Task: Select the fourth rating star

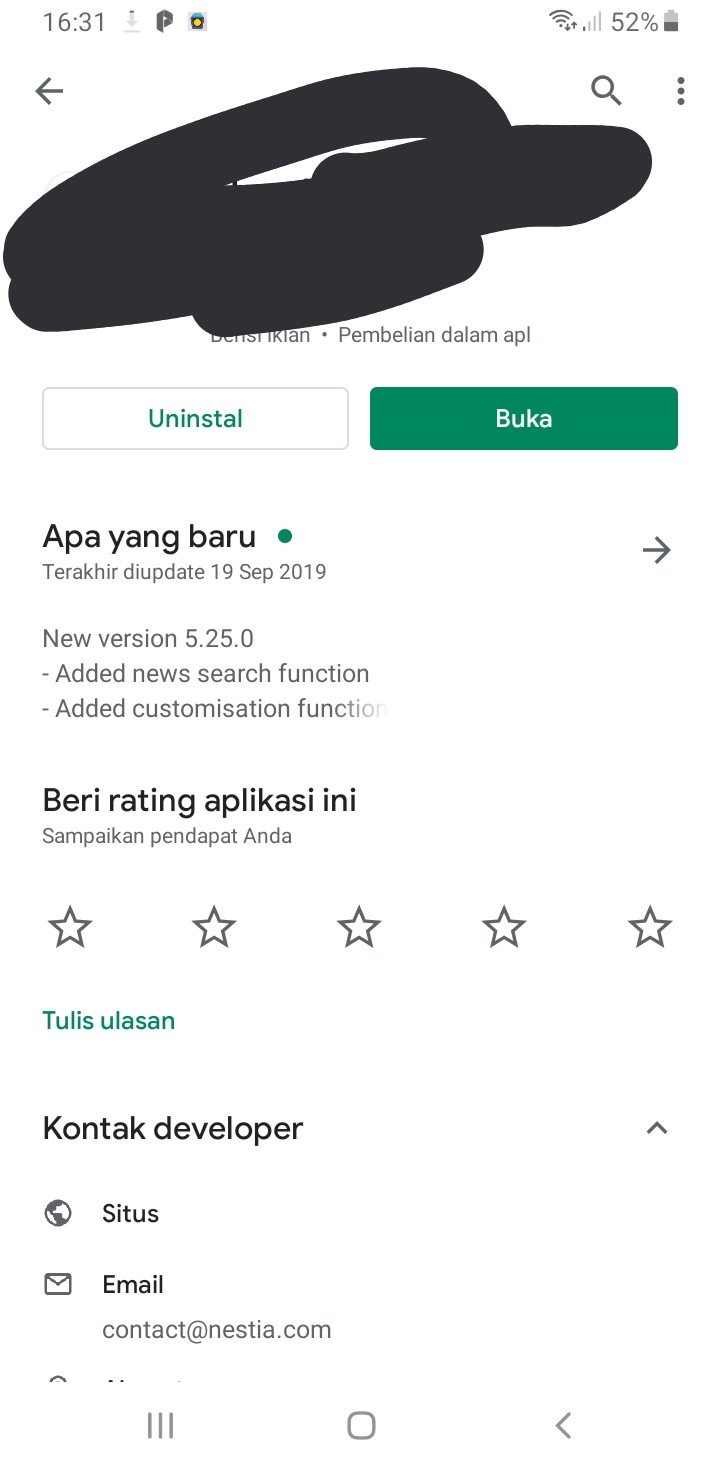Action: click(504, 928)
